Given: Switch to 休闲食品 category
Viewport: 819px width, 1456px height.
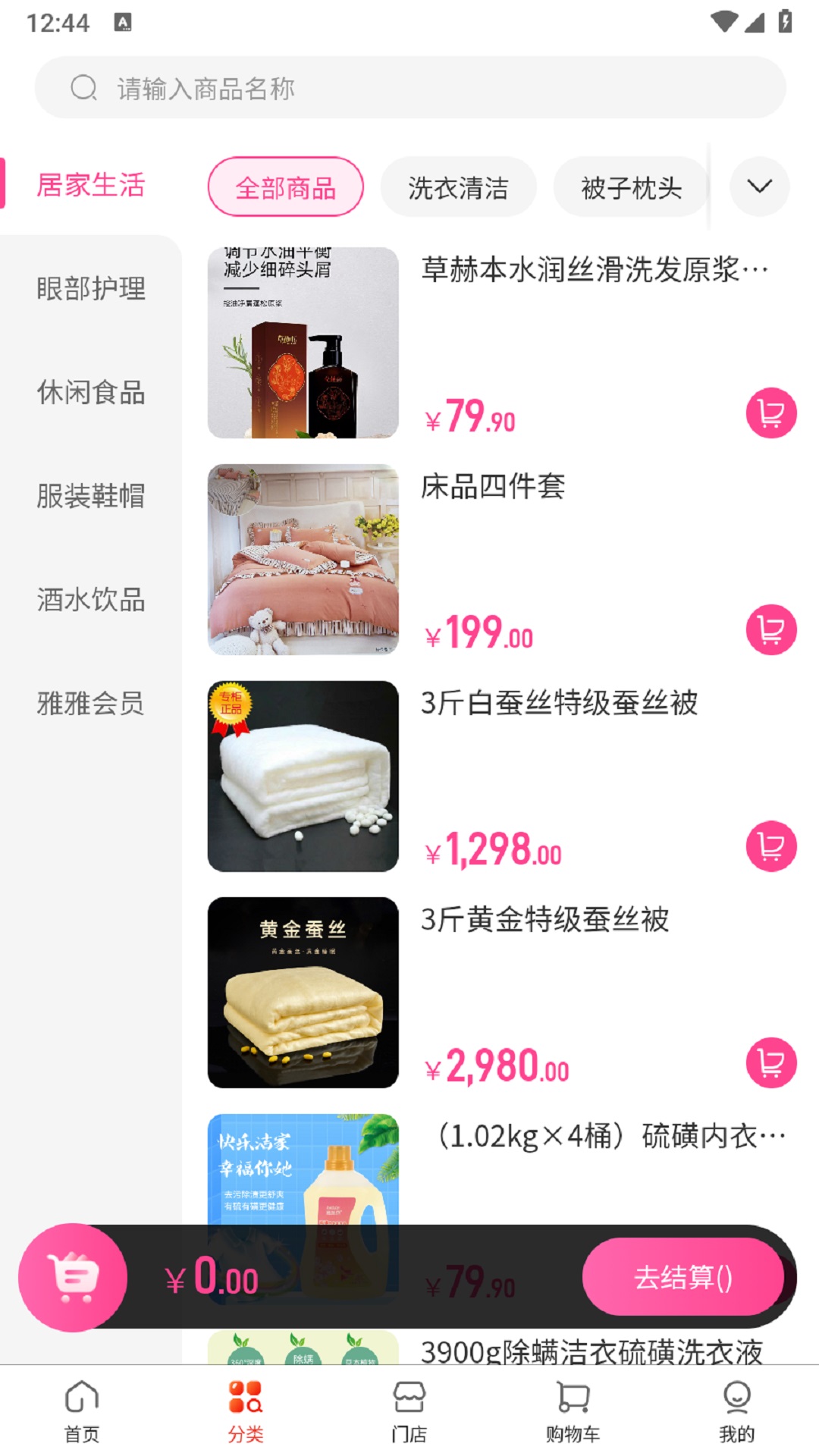Looking at the screenshot, I should [89, 393].
